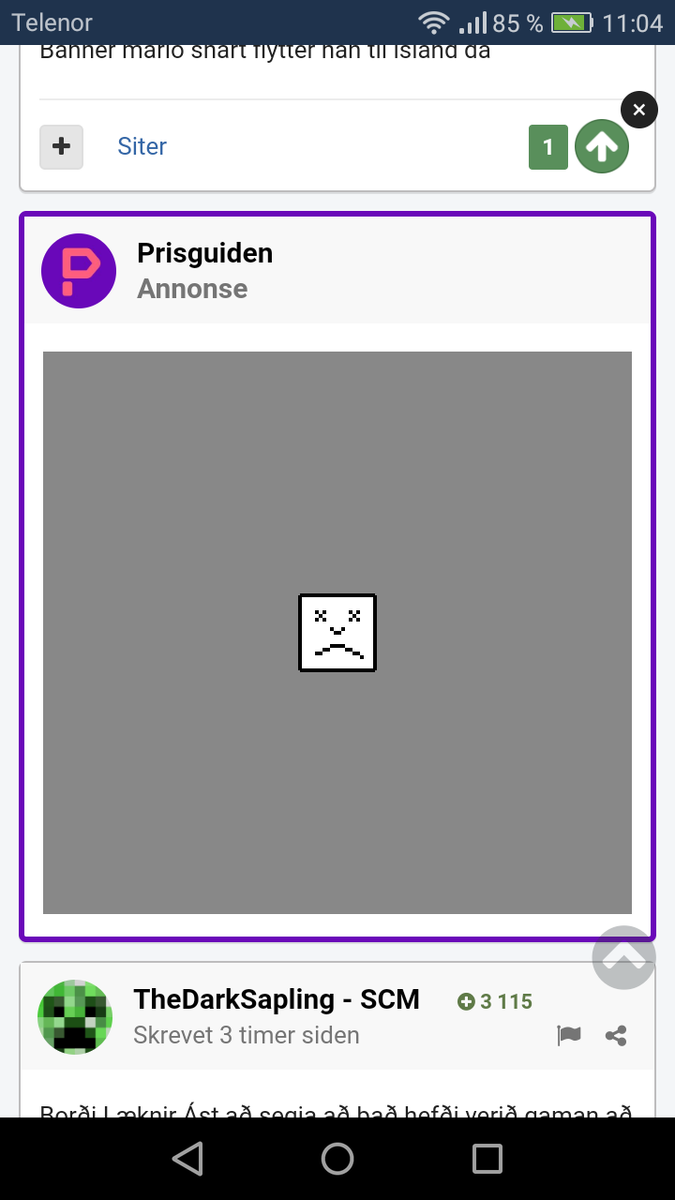Open the broken Prisguiden ad image
The width and height of the screenshot is (675, 1200).
(x=337, y=632)
